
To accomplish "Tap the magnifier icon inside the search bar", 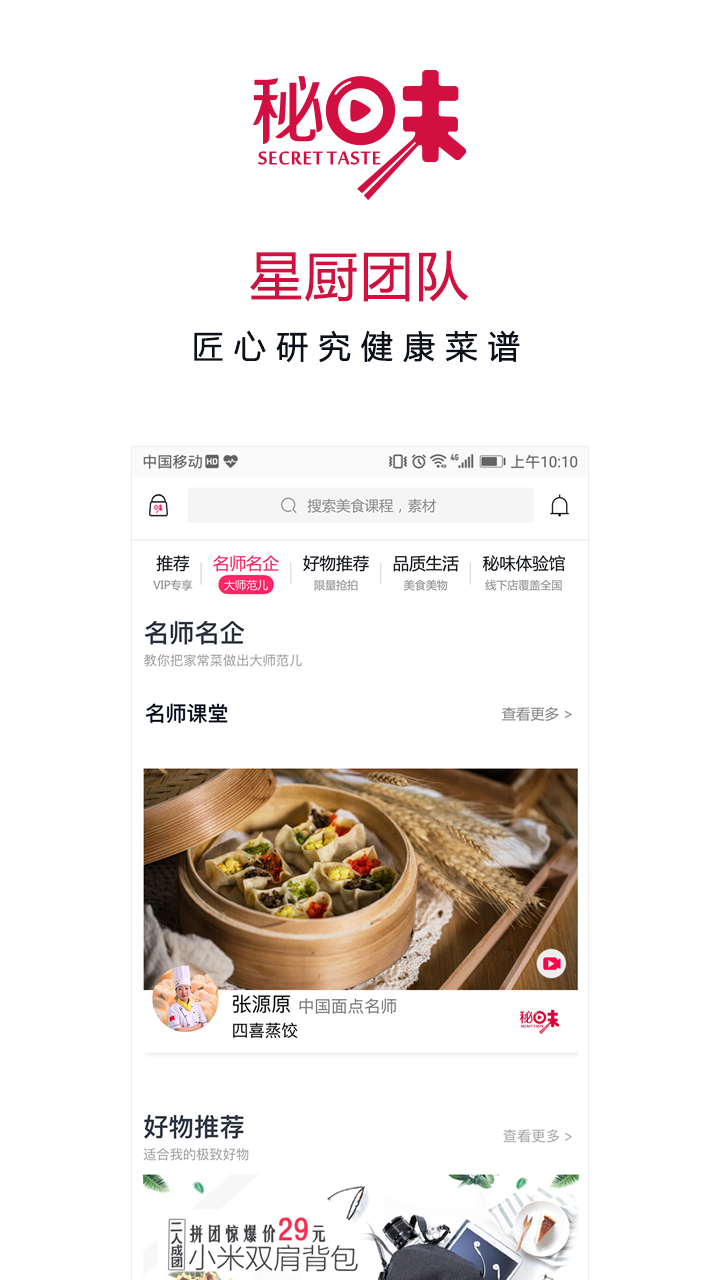I will (x=287, y=505).
